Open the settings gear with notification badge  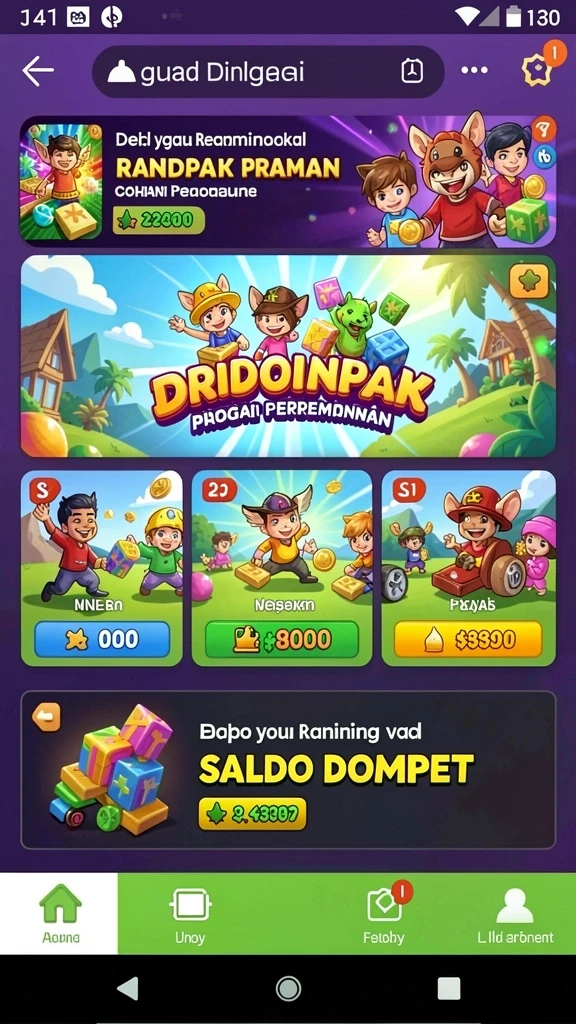[x=538, y=70]
